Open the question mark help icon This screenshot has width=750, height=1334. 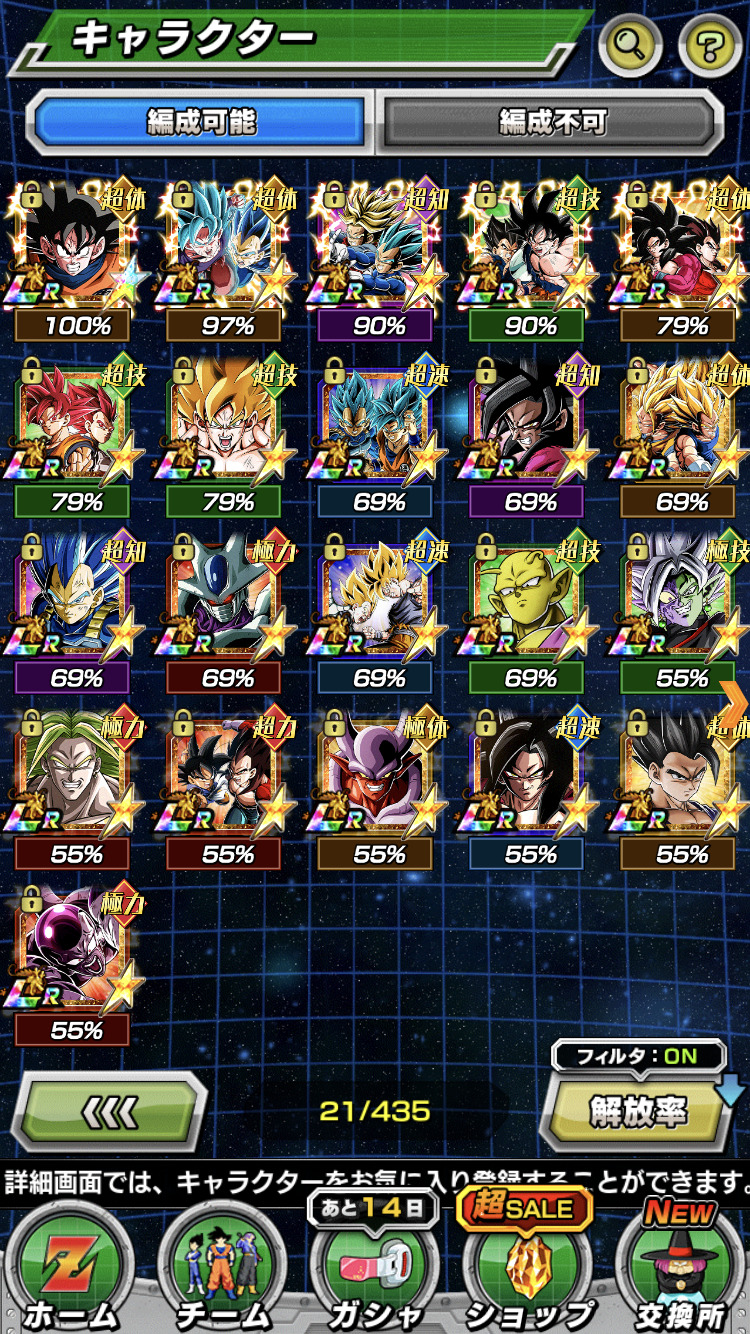click(710, 45)
